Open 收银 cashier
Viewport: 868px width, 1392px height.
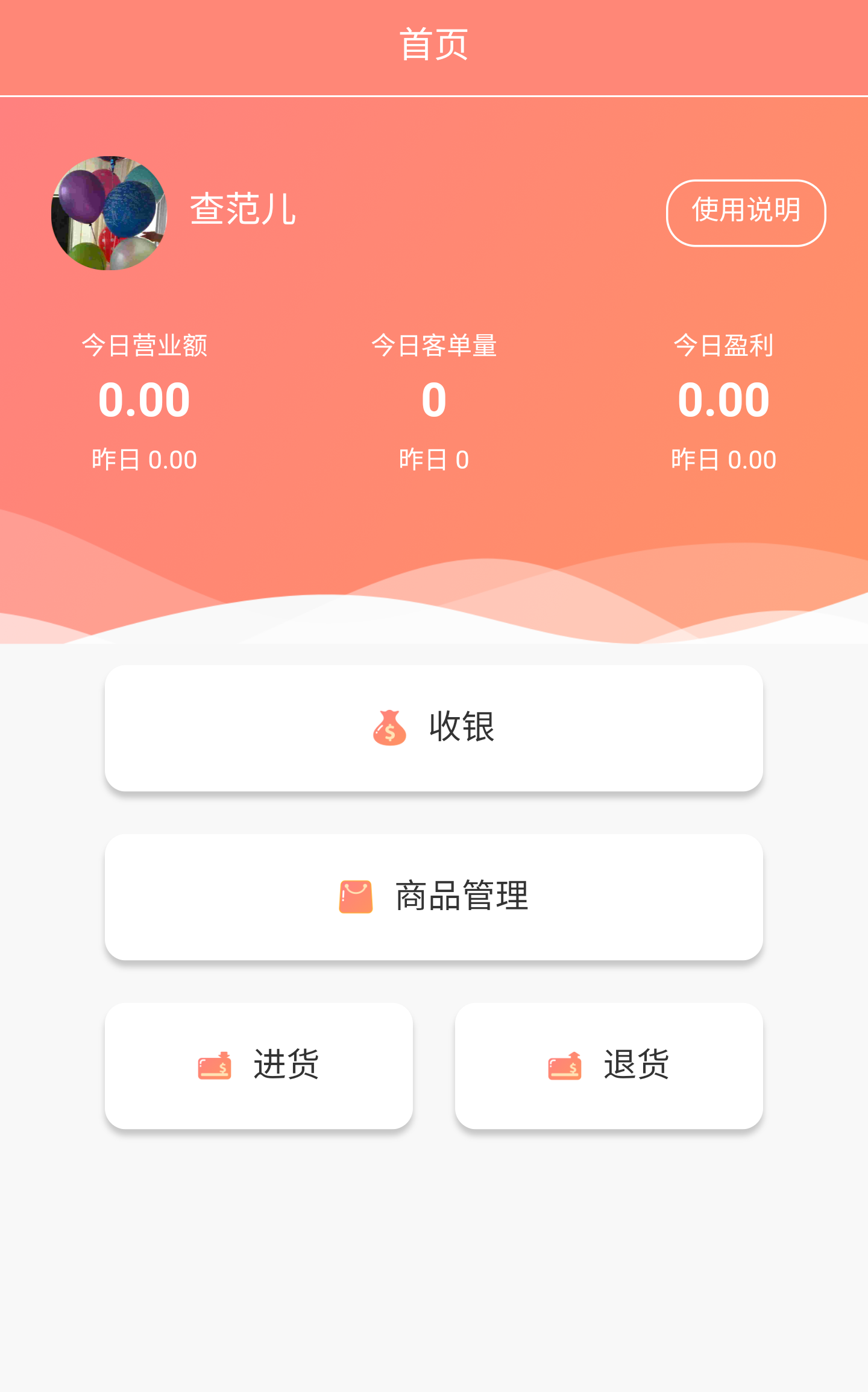434,728
